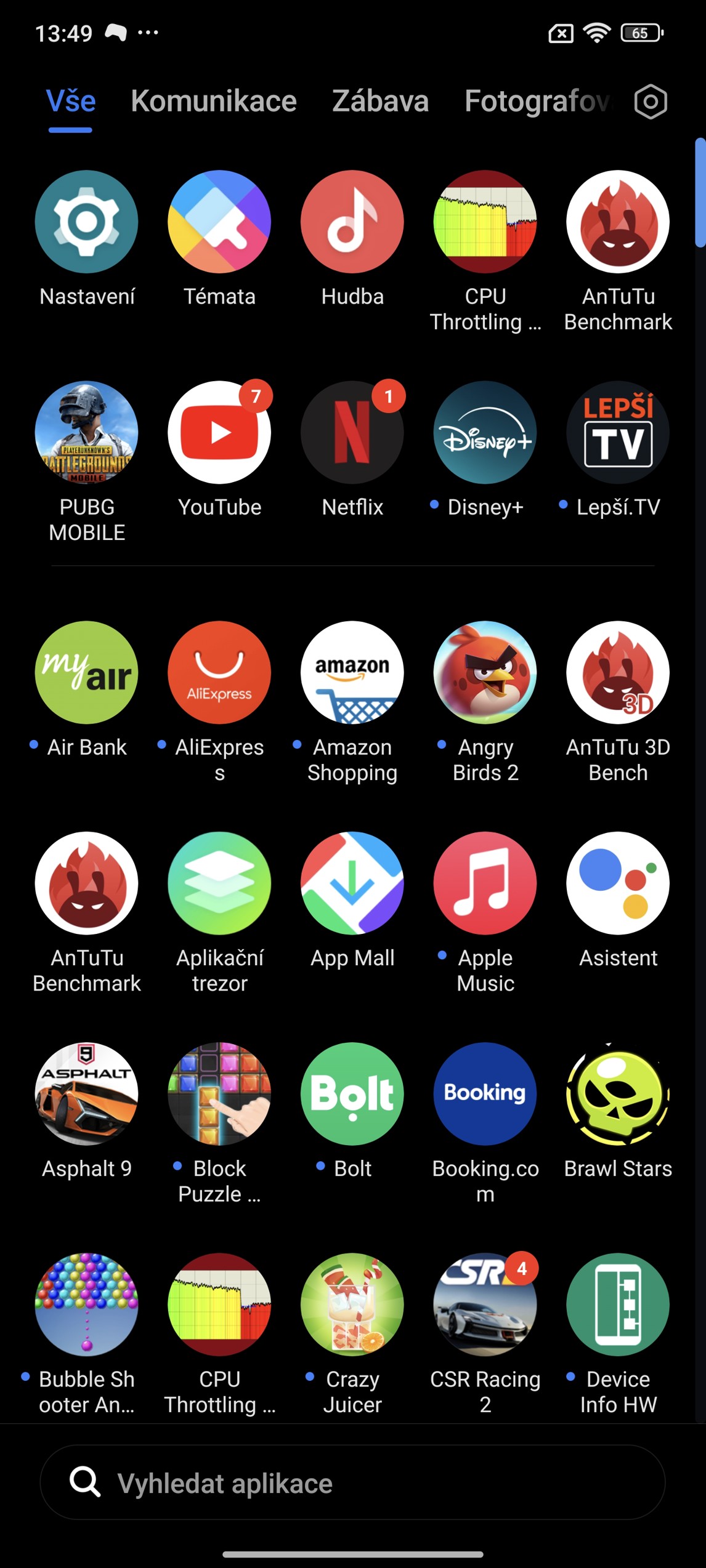Screen dimensions: 706x1568
Task: Open the Nastavení app
Action: (x=86, y=222)
